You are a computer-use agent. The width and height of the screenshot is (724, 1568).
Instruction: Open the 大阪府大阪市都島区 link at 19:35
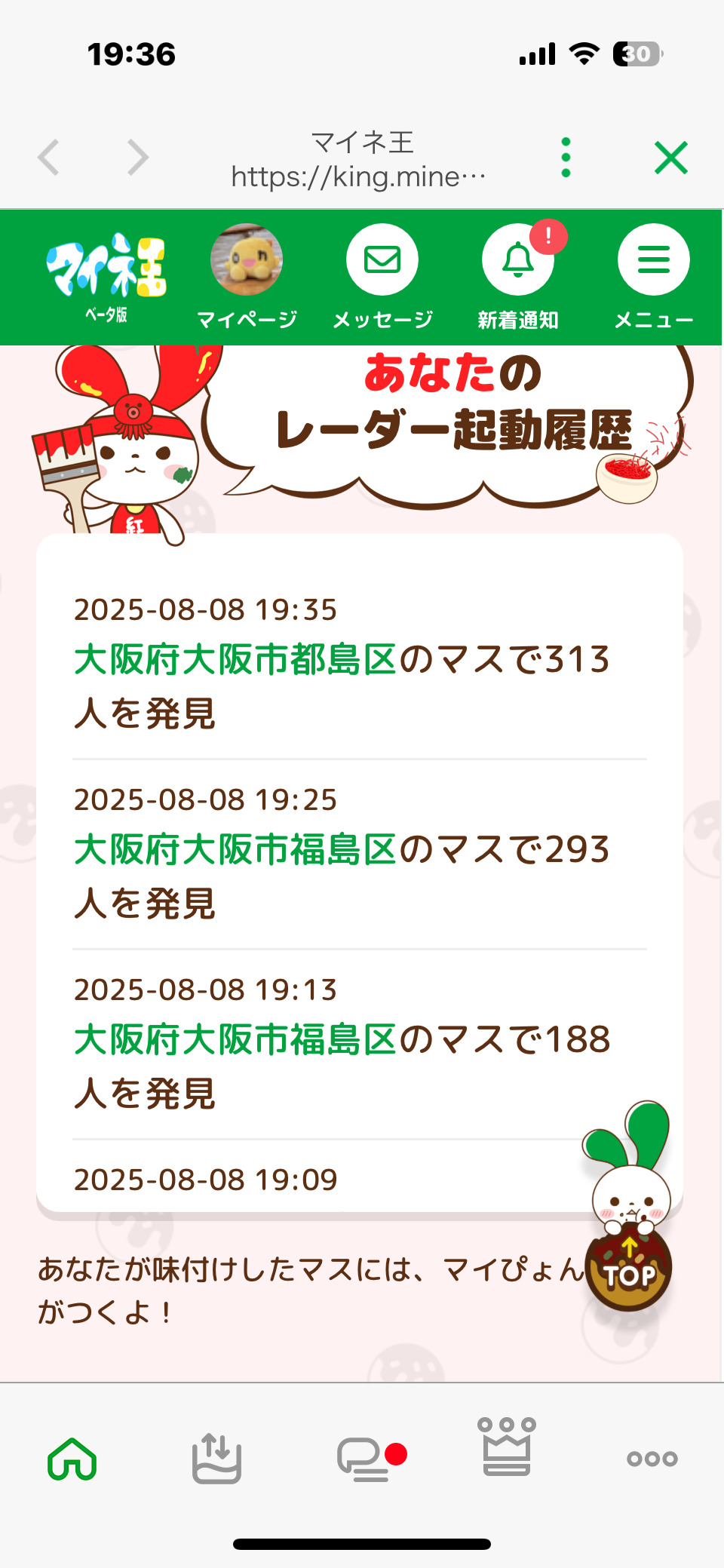click(235, 660)
